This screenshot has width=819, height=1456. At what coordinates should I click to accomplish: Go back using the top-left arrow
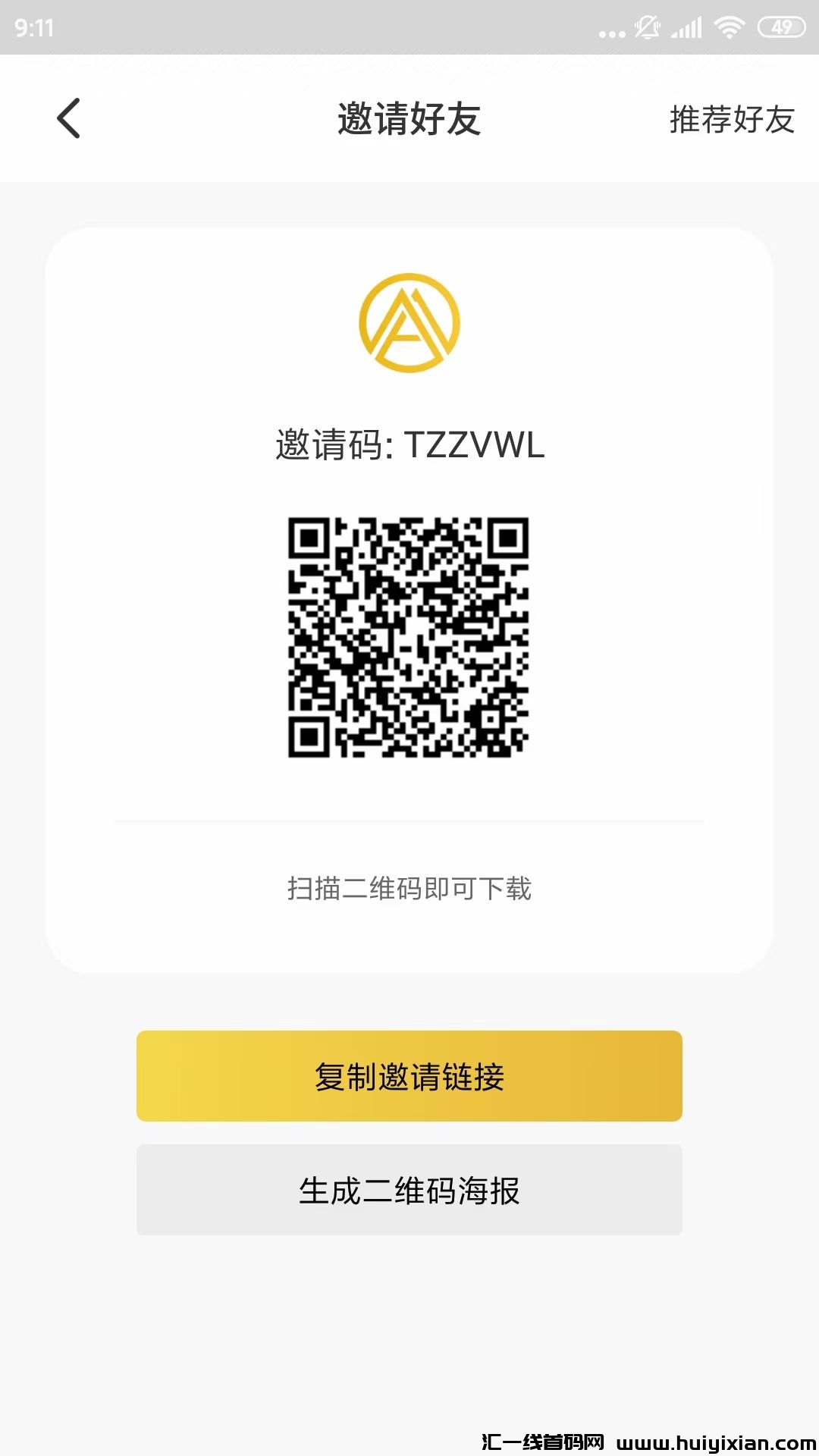68,119
